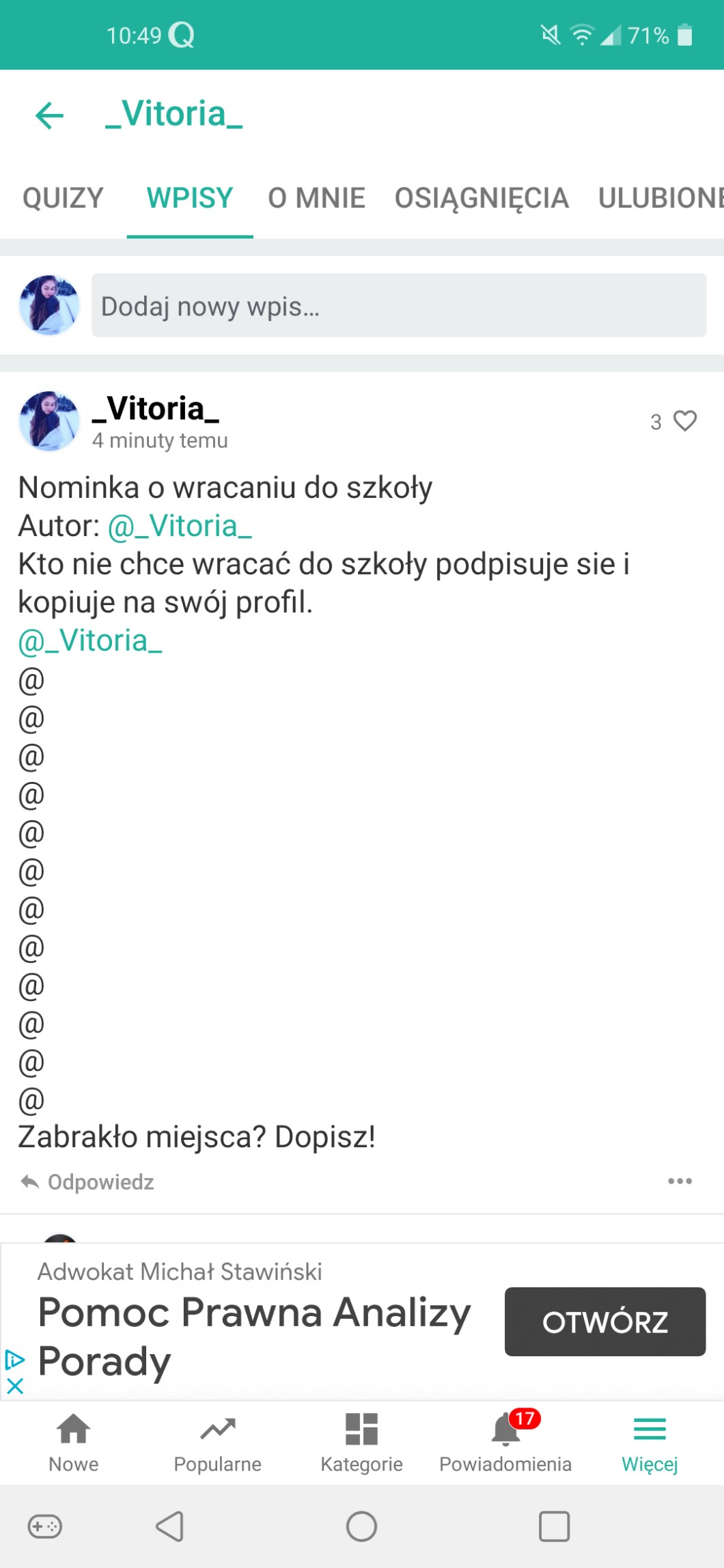Open the ULUBIONE tab
This screenshot has height=1568, width=724.
(660, 198)
